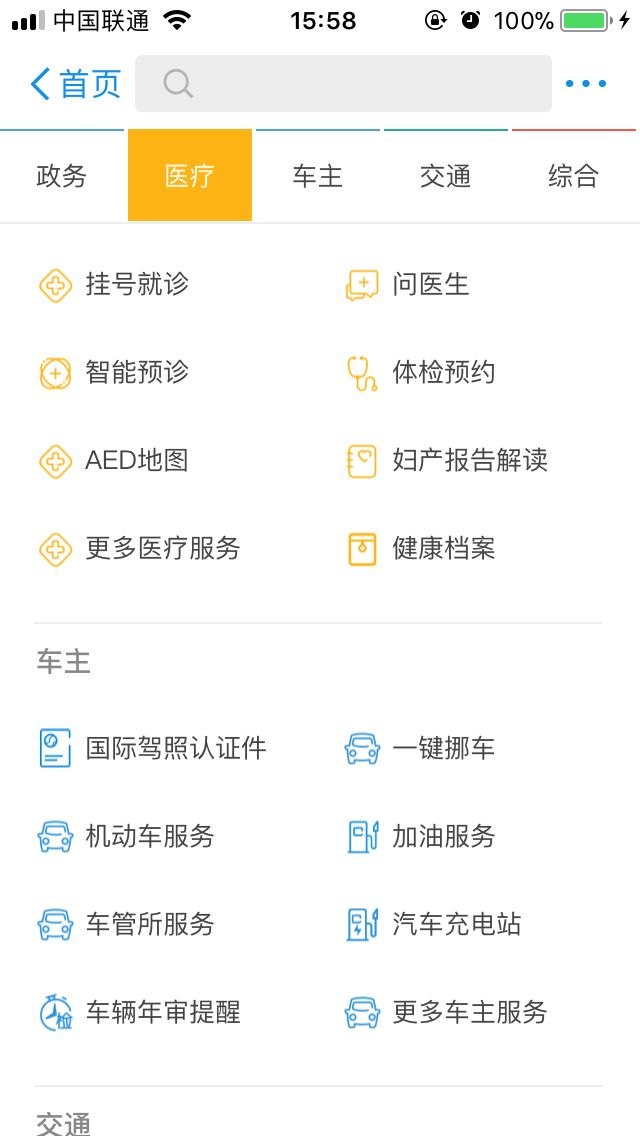View the AED地图
The image size is (640, 1136).
pyautogui.click(x=114, y=461)
